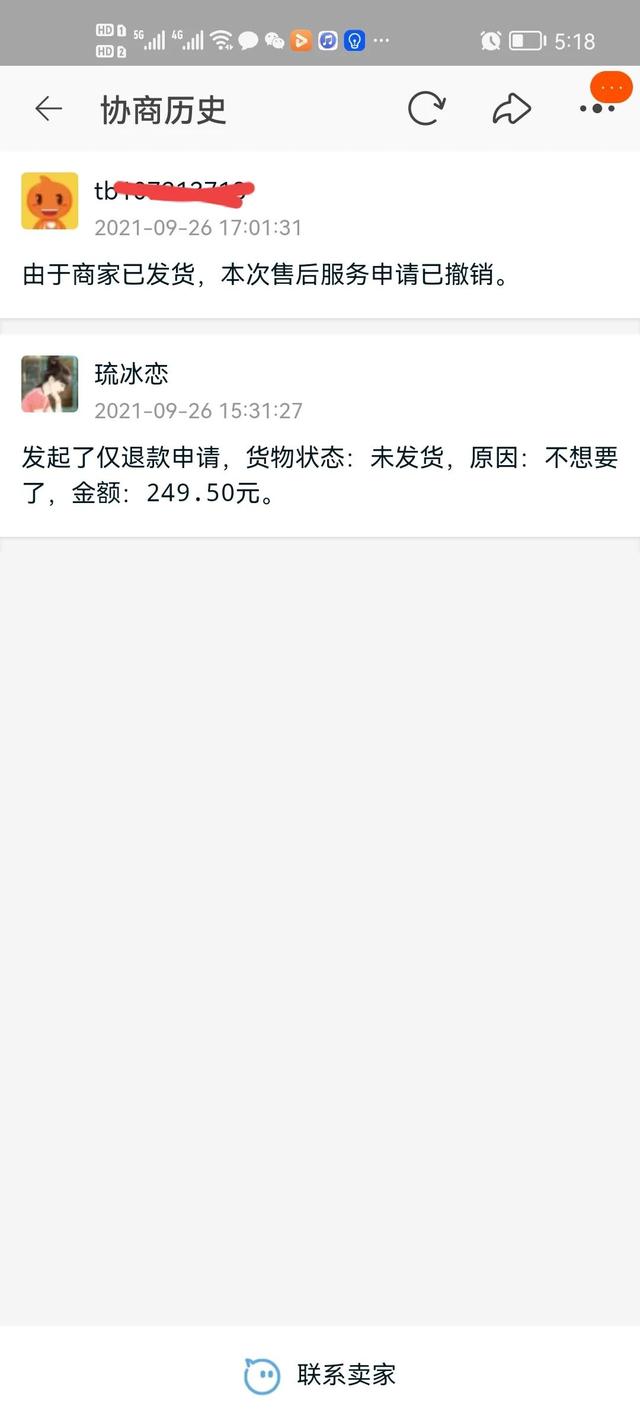This screenshot has height=1422, width=640.
Task: Open the three-dot overflow menu
Action: (598, 108)
